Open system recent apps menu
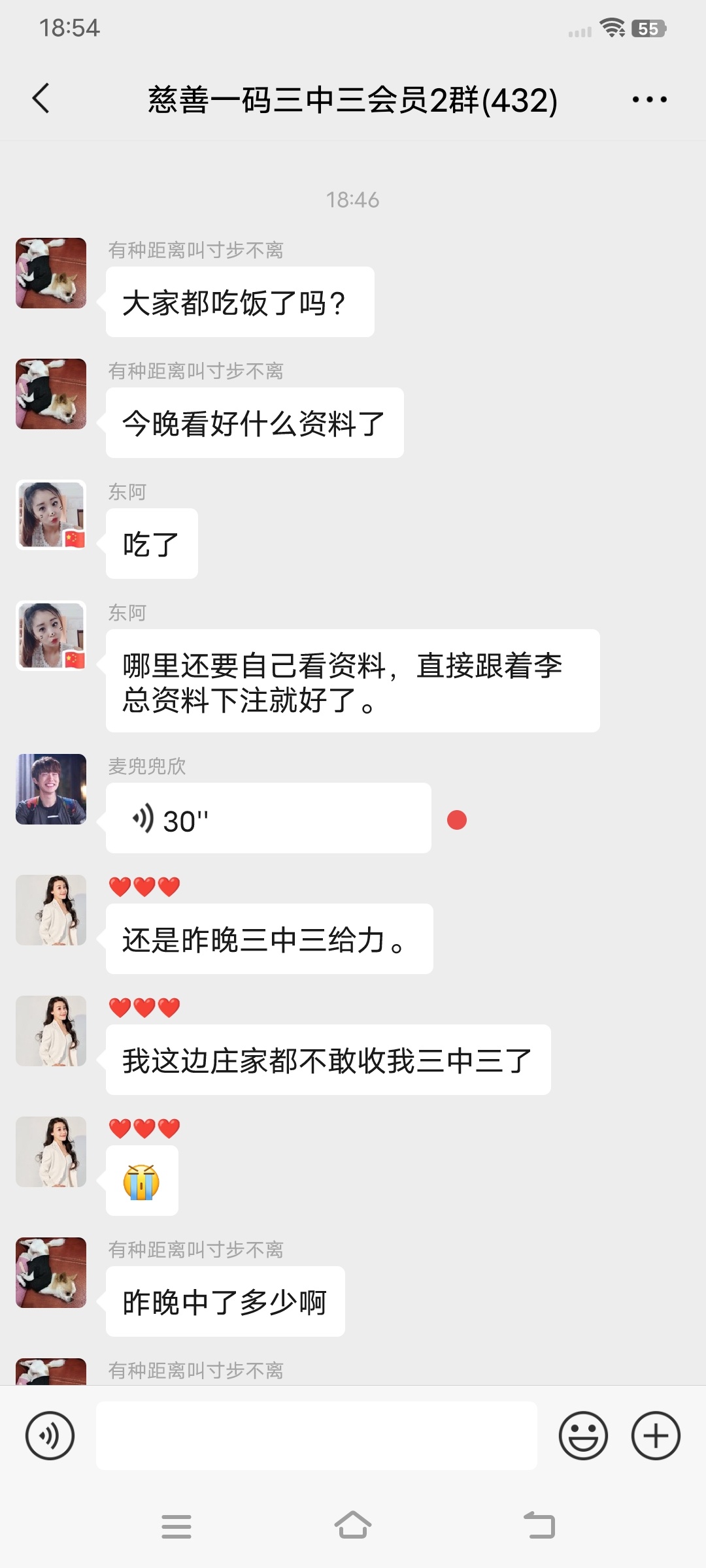Image resolution: width=706 pixels, height=1568 pixels. tap(176, 1526)
